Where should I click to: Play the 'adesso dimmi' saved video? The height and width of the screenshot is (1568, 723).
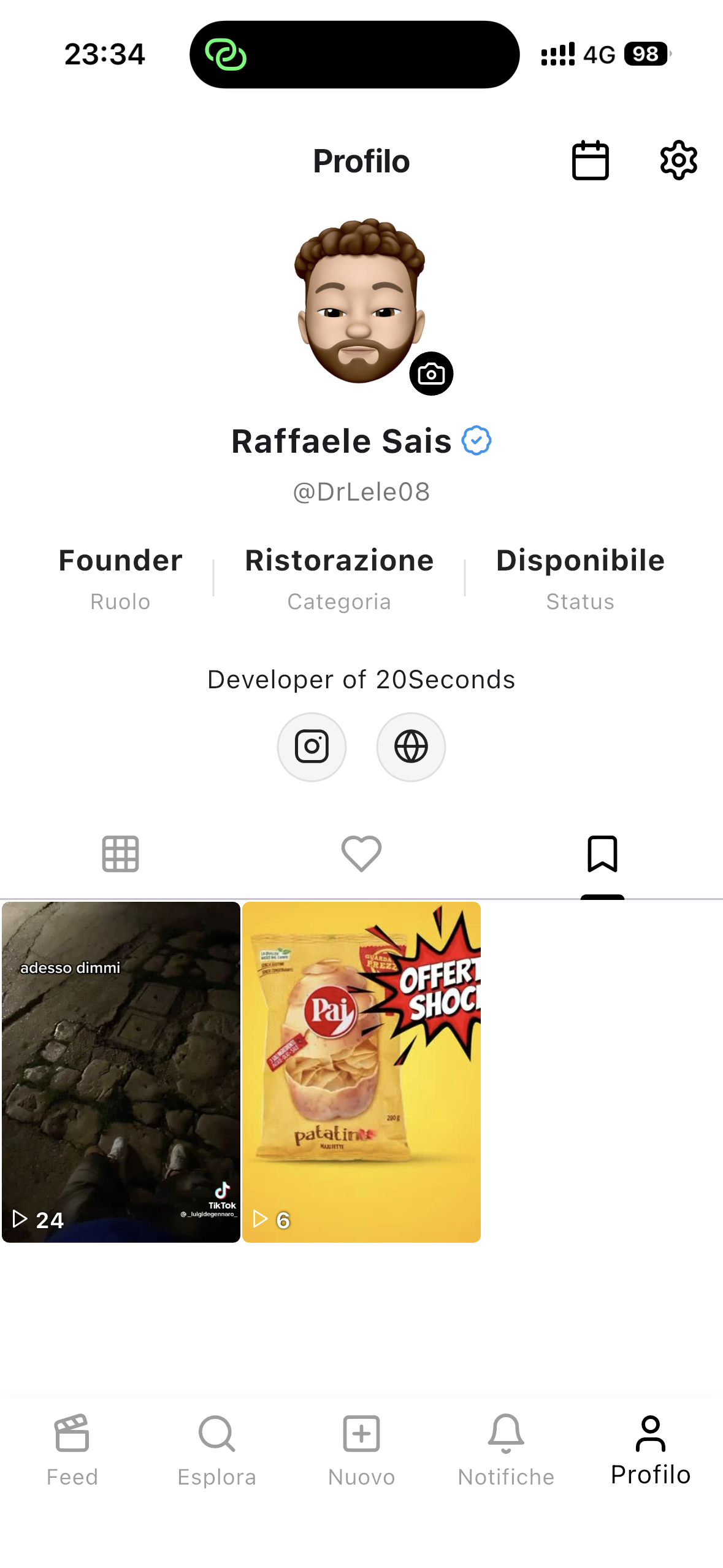[121, 1072]
